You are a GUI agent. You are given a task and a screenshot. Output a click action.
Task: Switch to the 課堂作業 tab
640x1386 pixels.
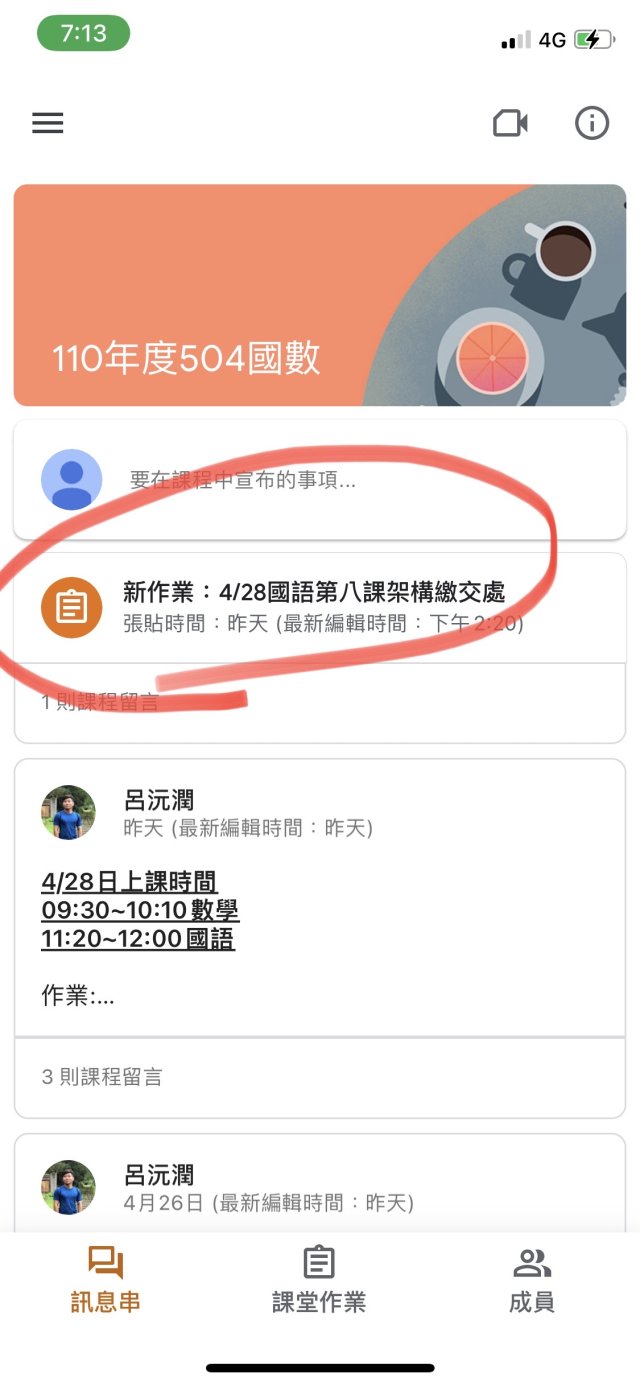point(319,1279)
